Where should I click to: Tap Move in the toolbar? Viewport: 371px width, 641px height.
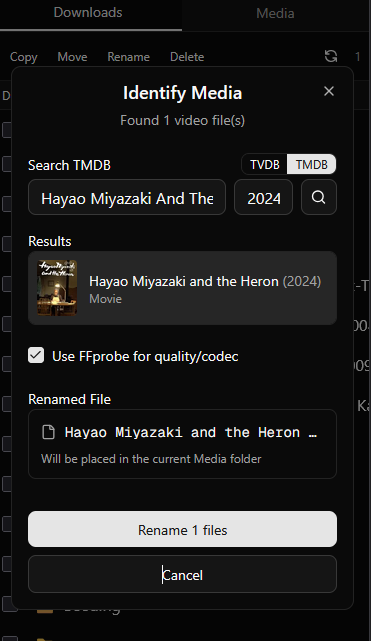pyautogui.click(x=72, y=57)
